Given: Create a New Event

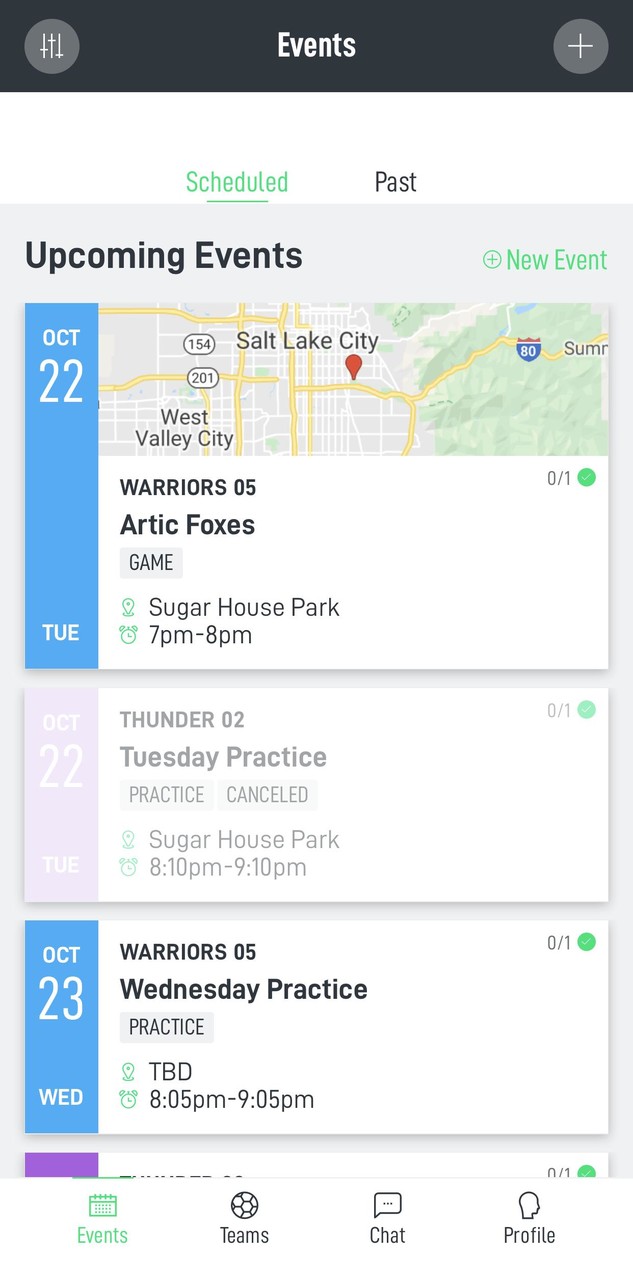Looking at the screenshot, I should click(545, 260).
